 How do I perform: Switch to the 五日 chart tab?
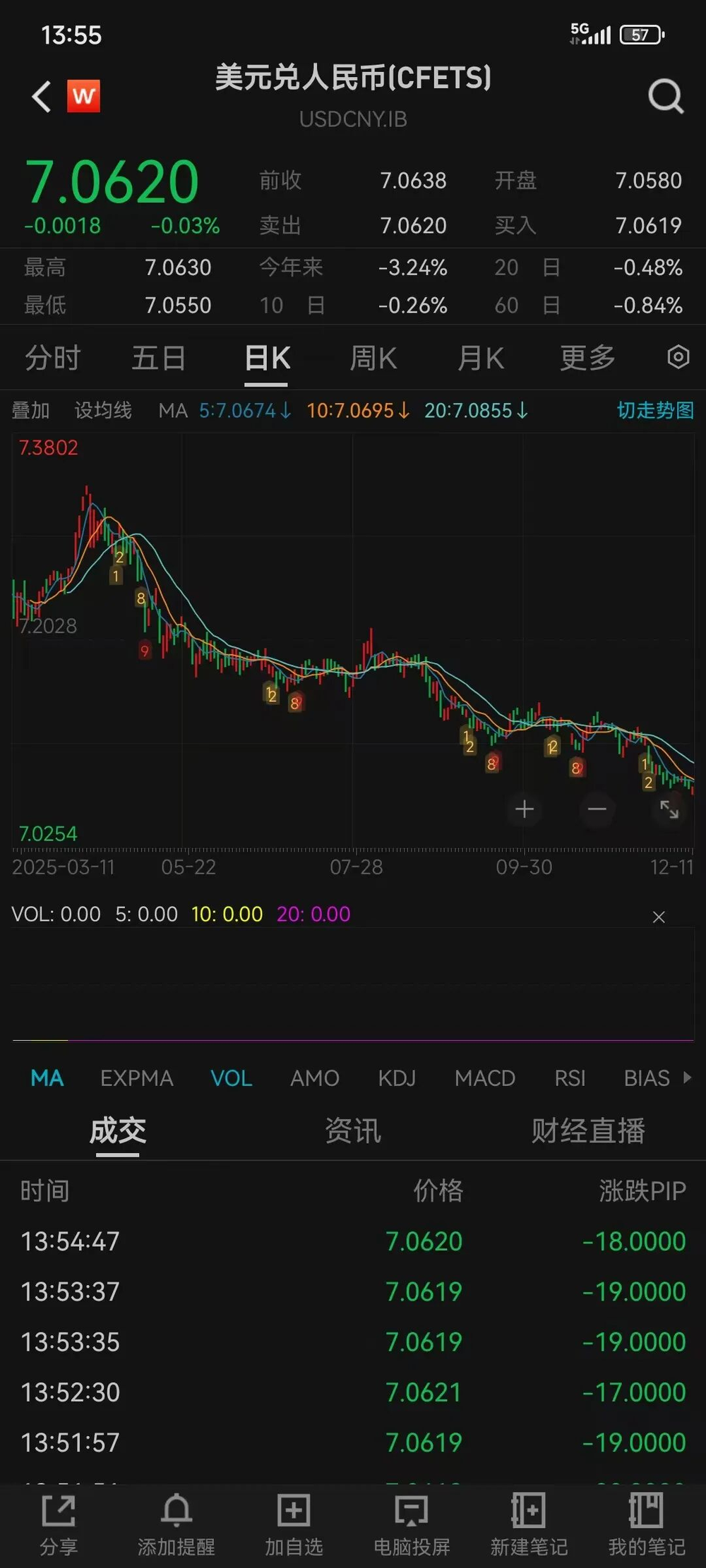(x=159, y=358)
